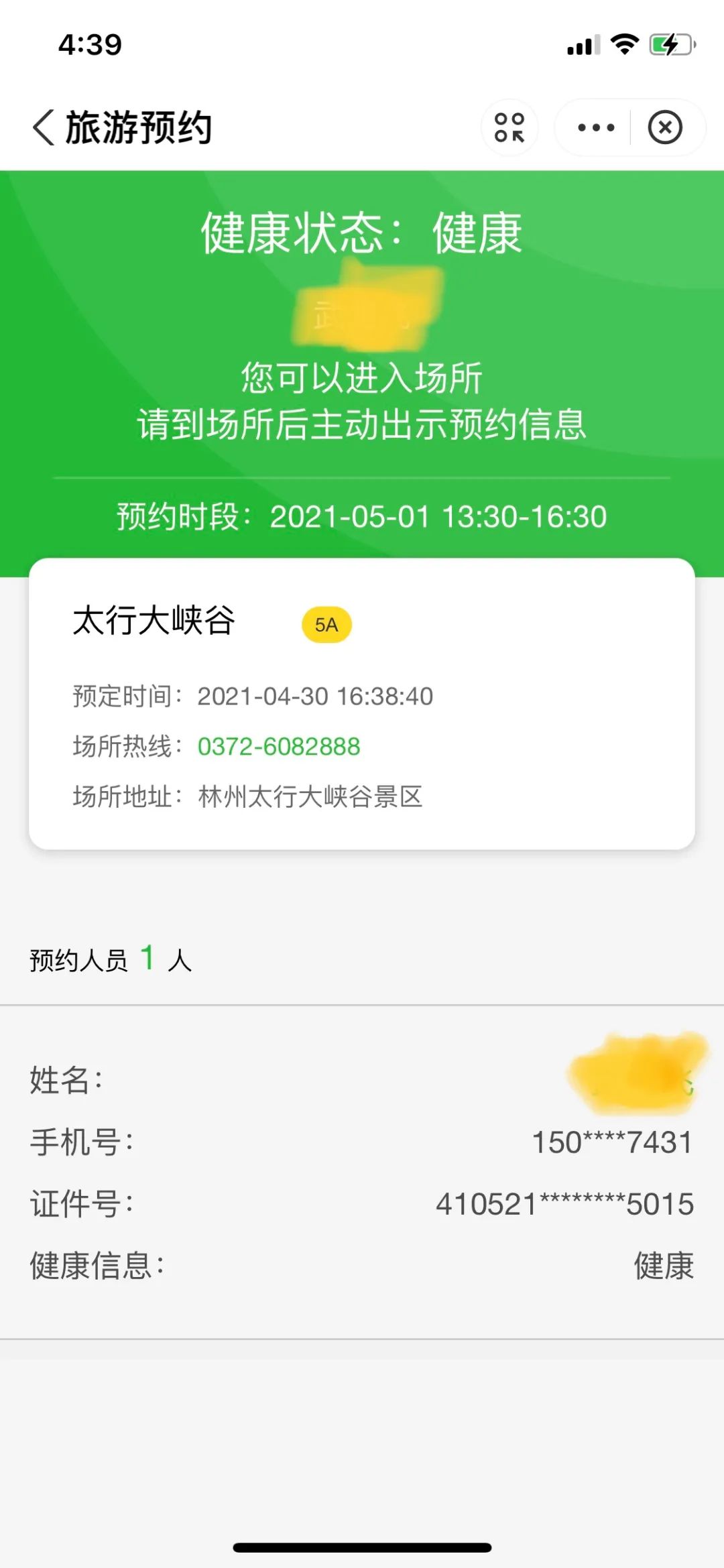Call the hotline 0372-6082888
Image resolution: width=724 pixels, height=1568 pixels.
click(x=279, y=746)
